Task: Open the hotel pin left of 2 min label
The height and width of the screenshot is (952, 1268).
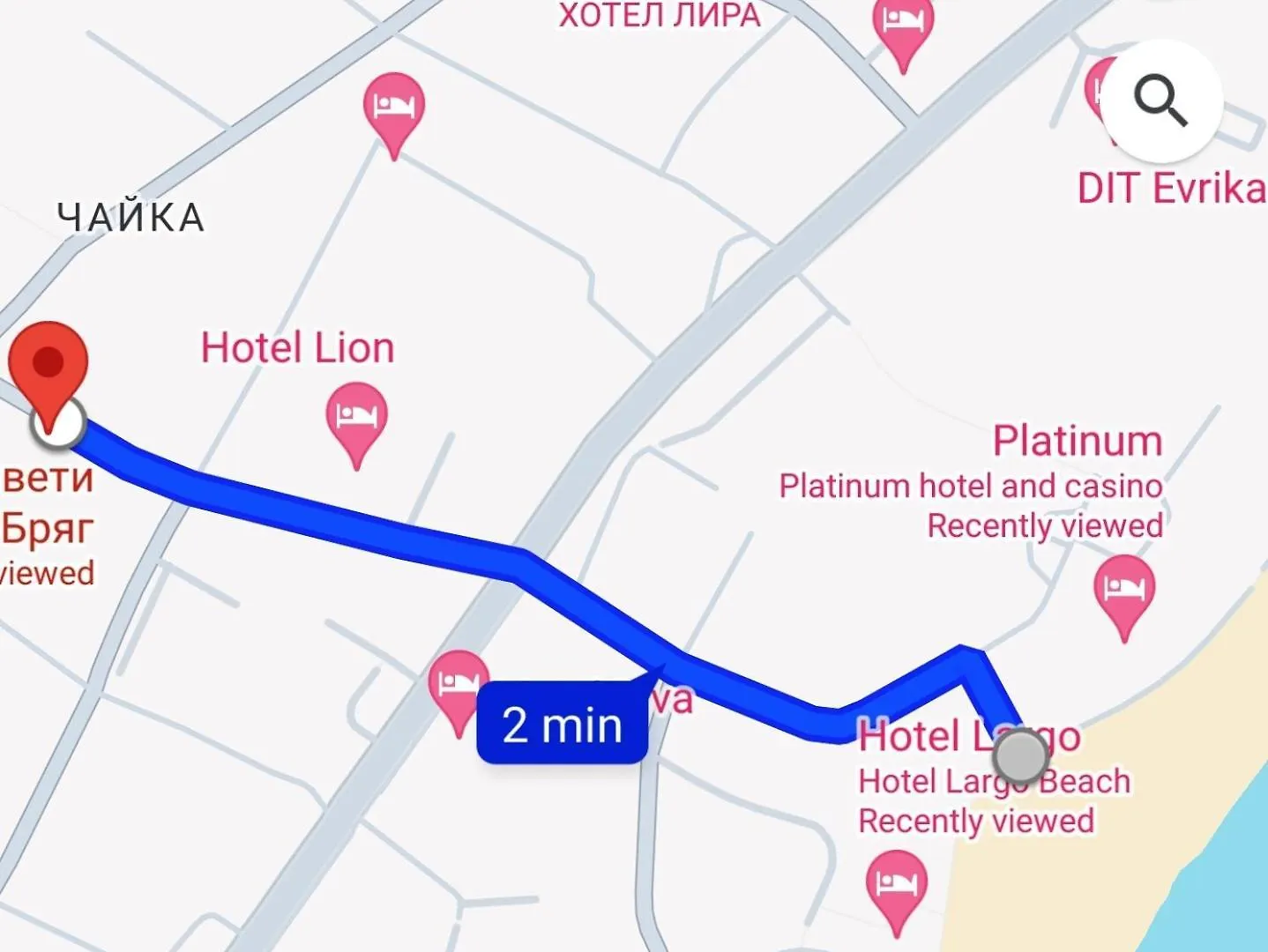Action: [457, 684]
